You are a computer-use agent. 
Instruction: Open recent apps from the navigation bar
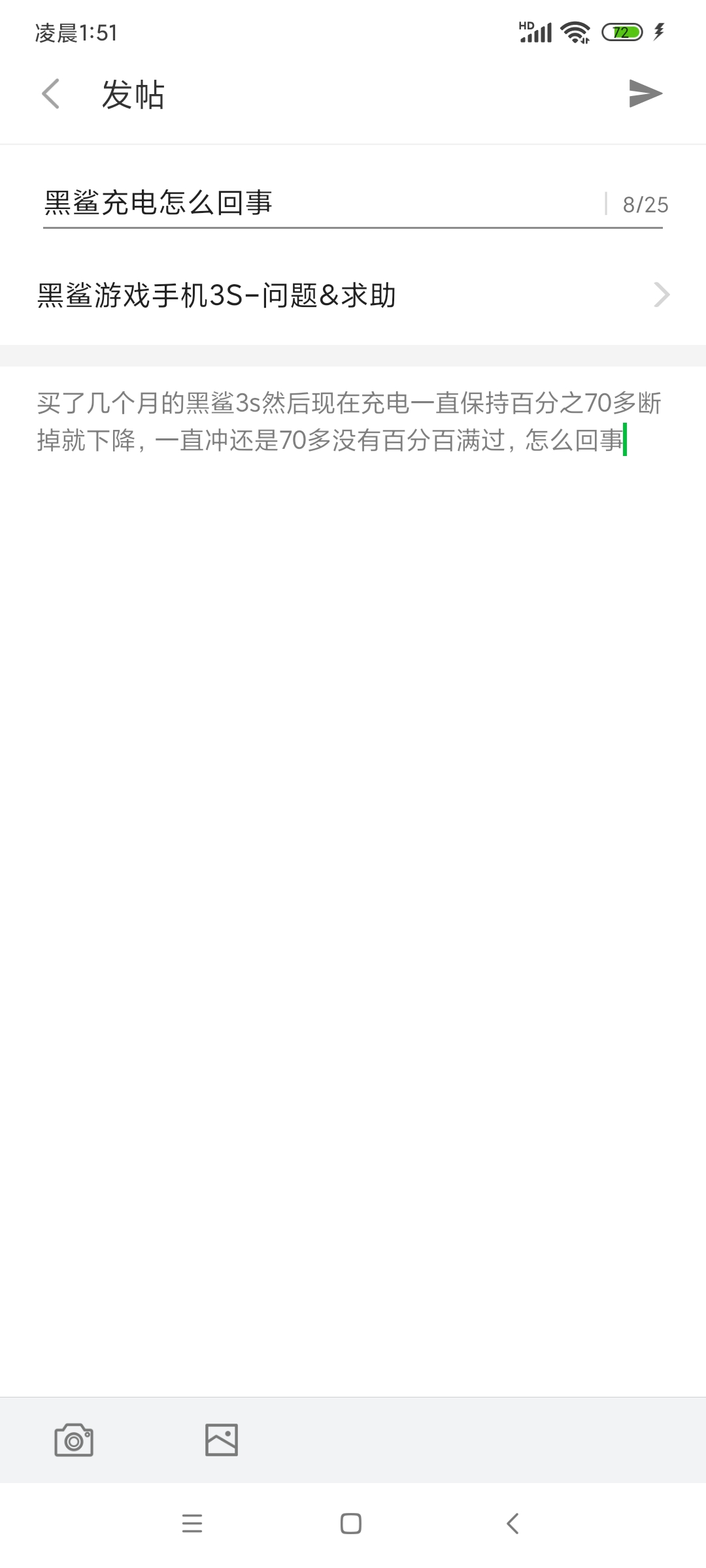pyautogui.click(x=192, y=1524)
